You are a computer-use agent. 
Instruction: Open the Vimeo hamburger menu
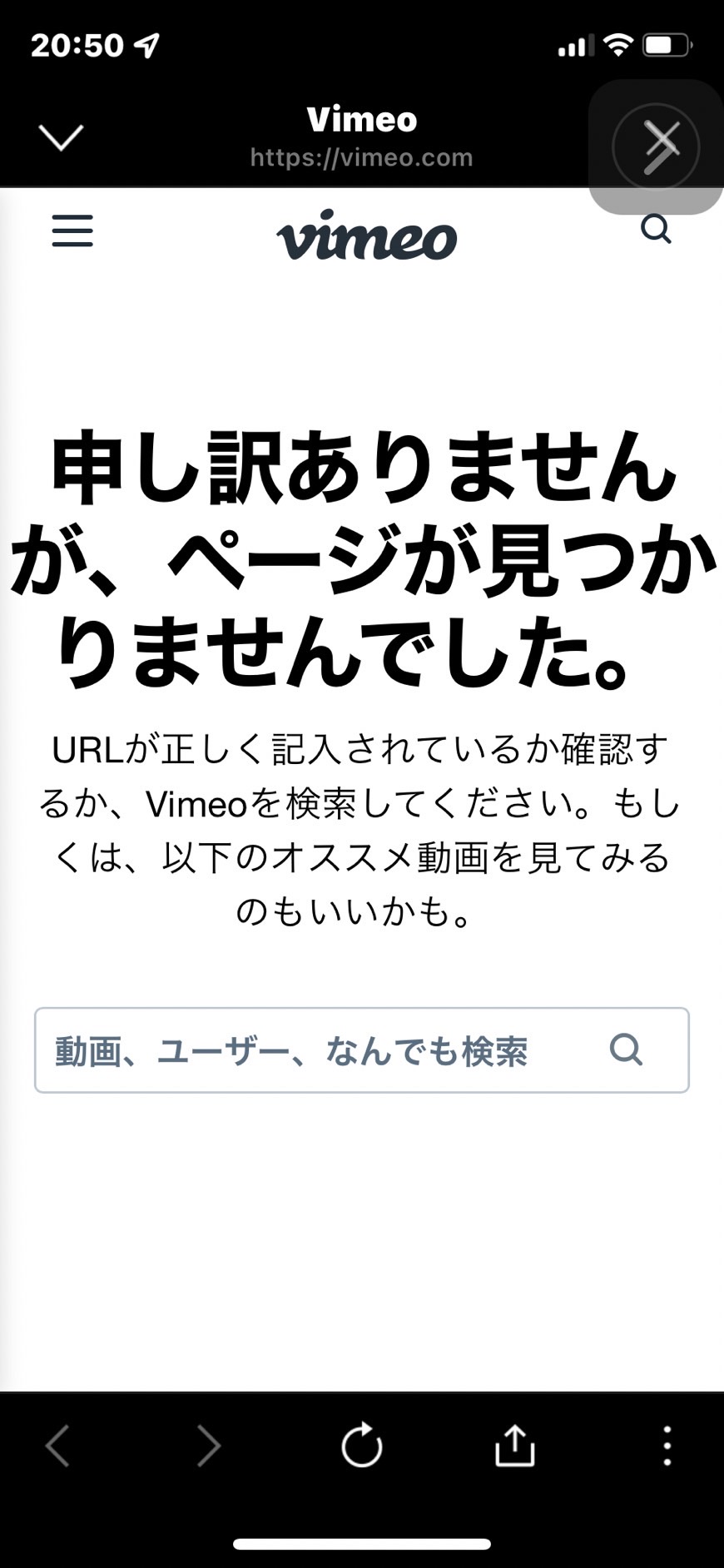[72, 231]
